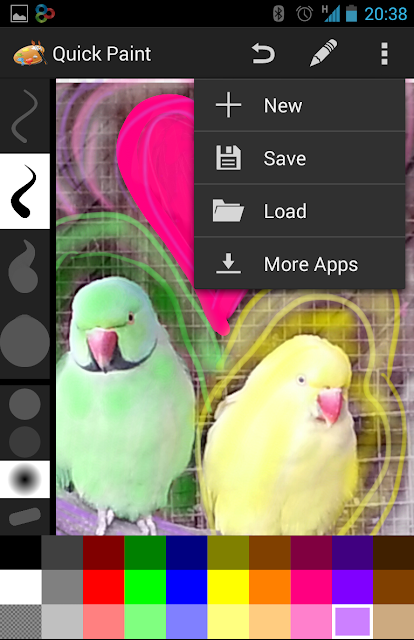Select the eraser-like flat brush
414x640 pixels.
24,517
